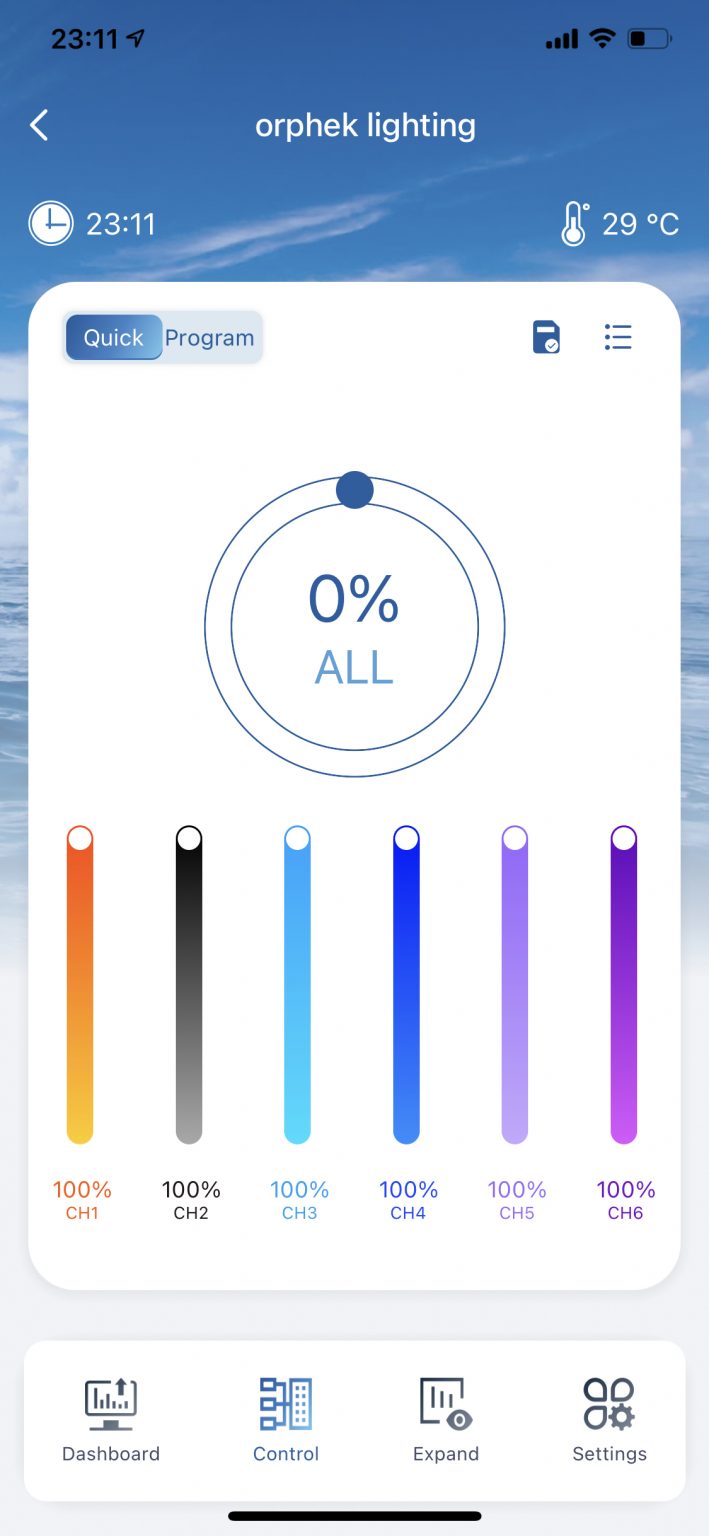Image resolution: width=709 pixels, height=1536 pixels.
Task: Tap the blue CH4 slider
Action: (406, 985)
